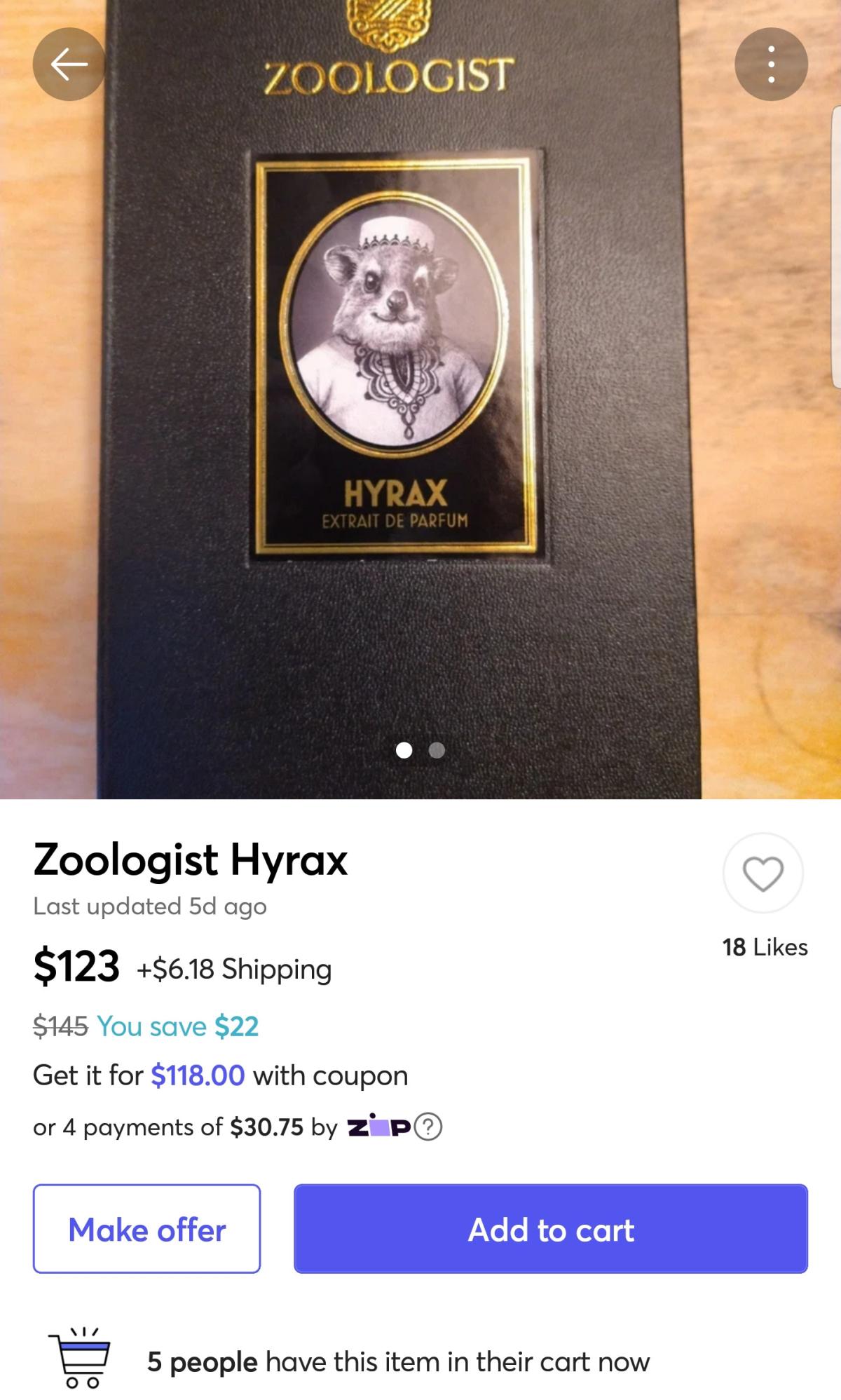Tap the Make offer button

146,1229
